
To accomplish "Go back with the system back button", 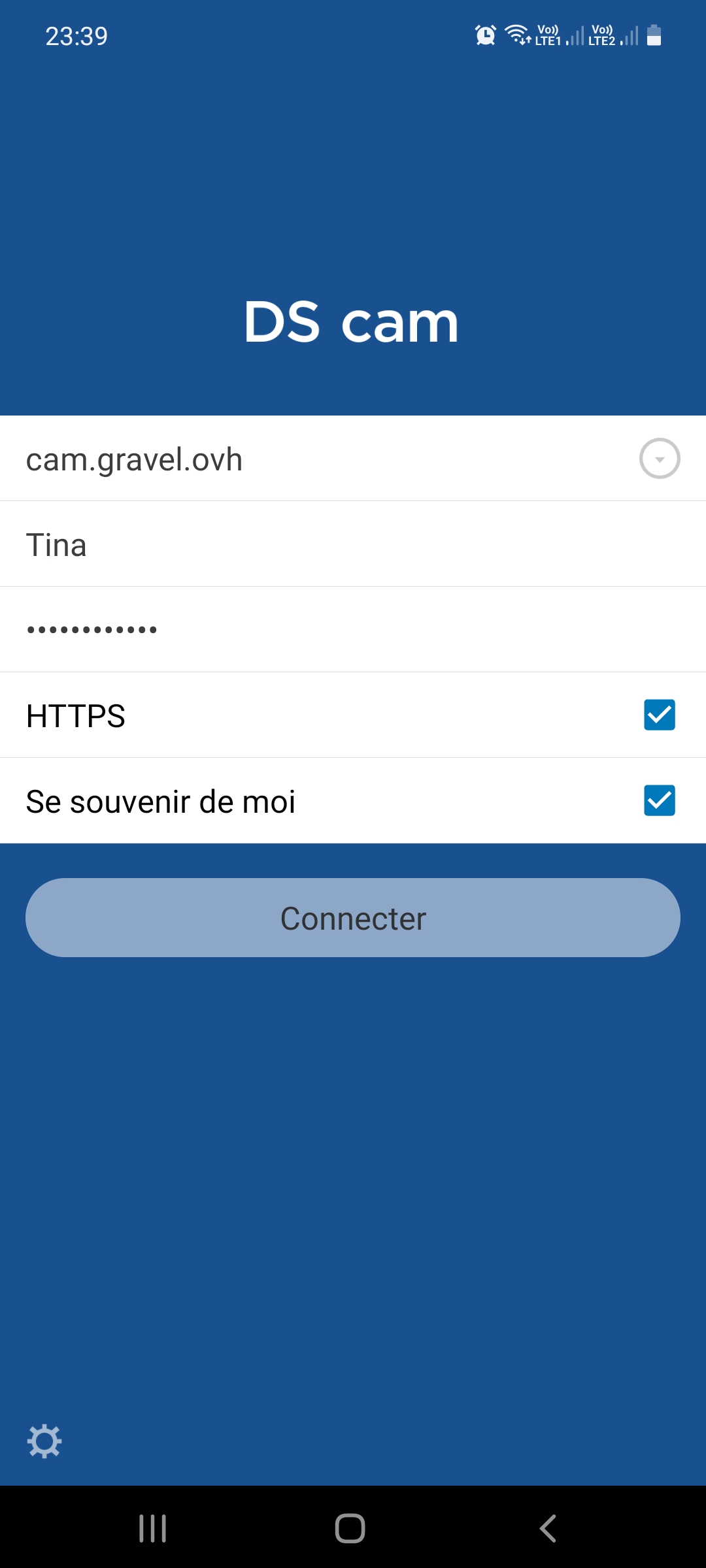I will tap(548, 1529).
